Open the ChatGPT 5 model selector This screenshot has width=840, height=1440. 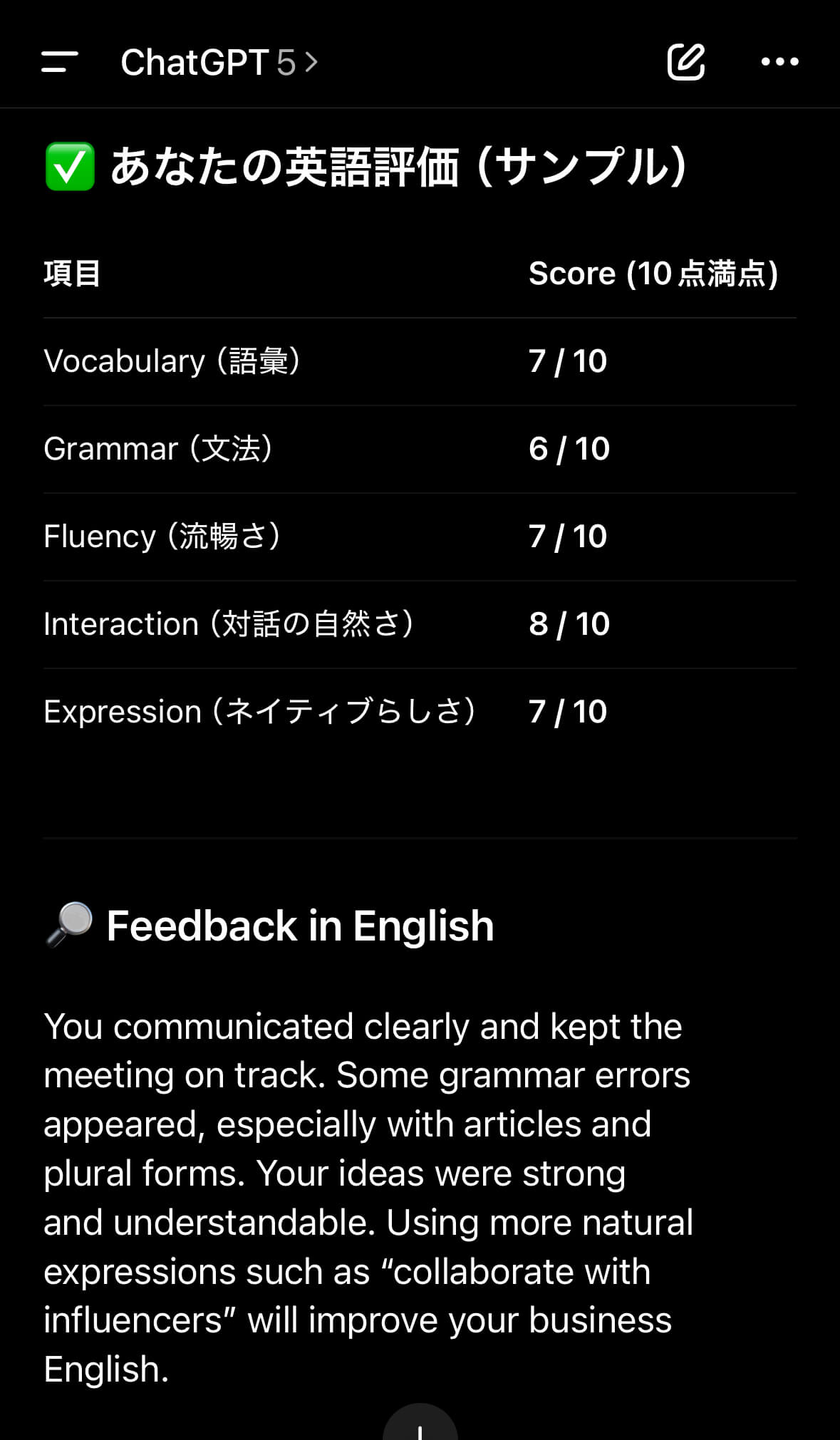tap(218, 63)
